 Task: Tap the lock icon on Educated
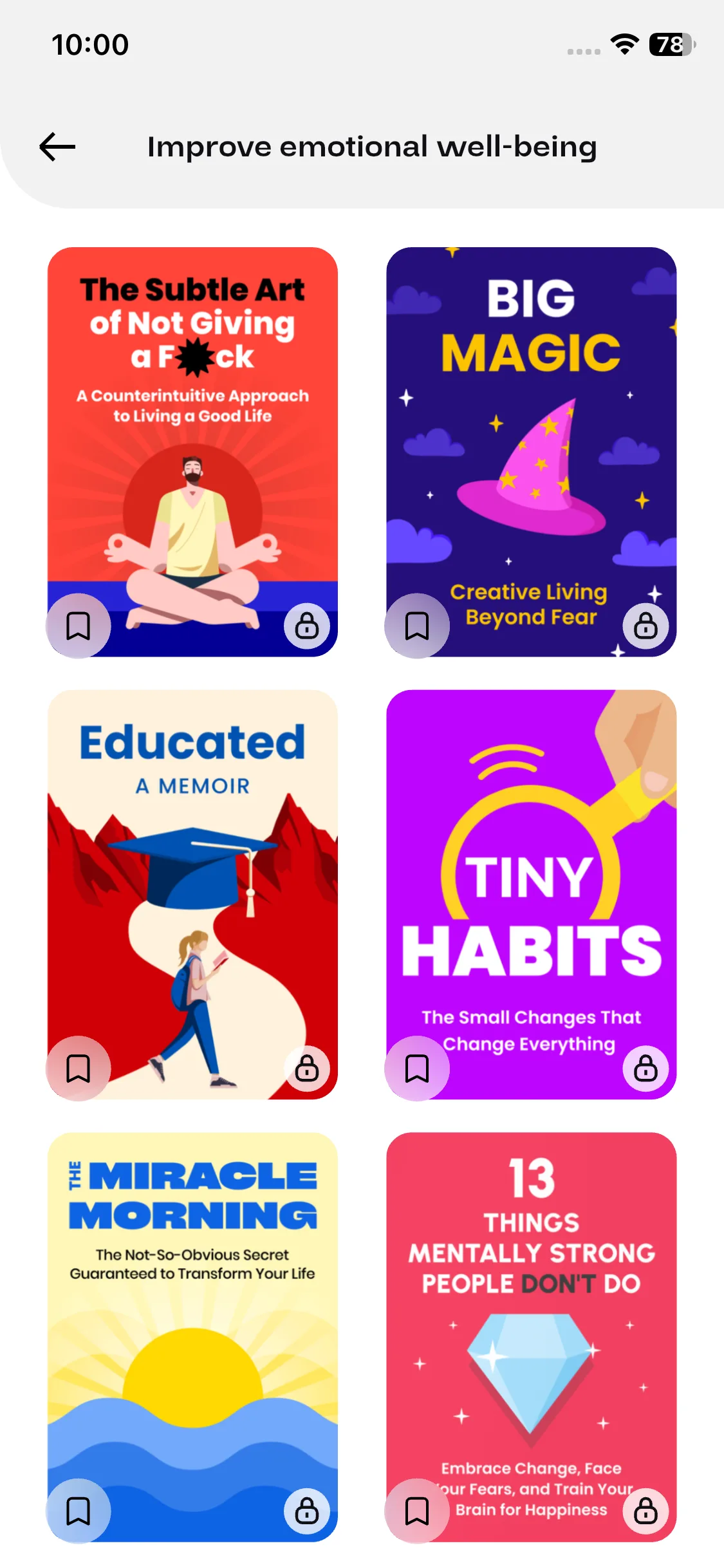point(307,1069)
